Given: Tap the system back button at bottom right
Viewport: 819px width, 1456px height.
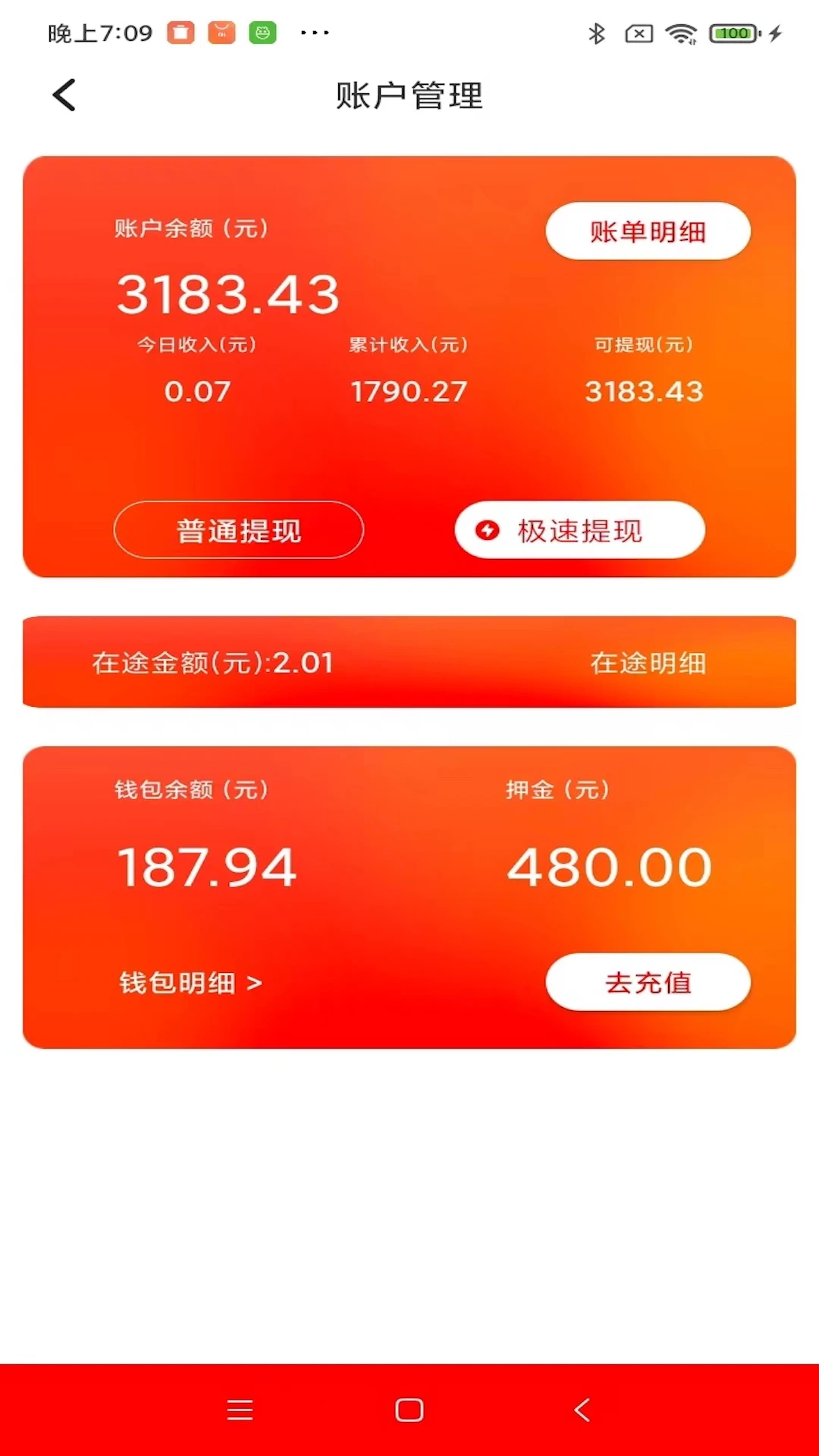Looking at the screenshot, I should [579, 1409].
